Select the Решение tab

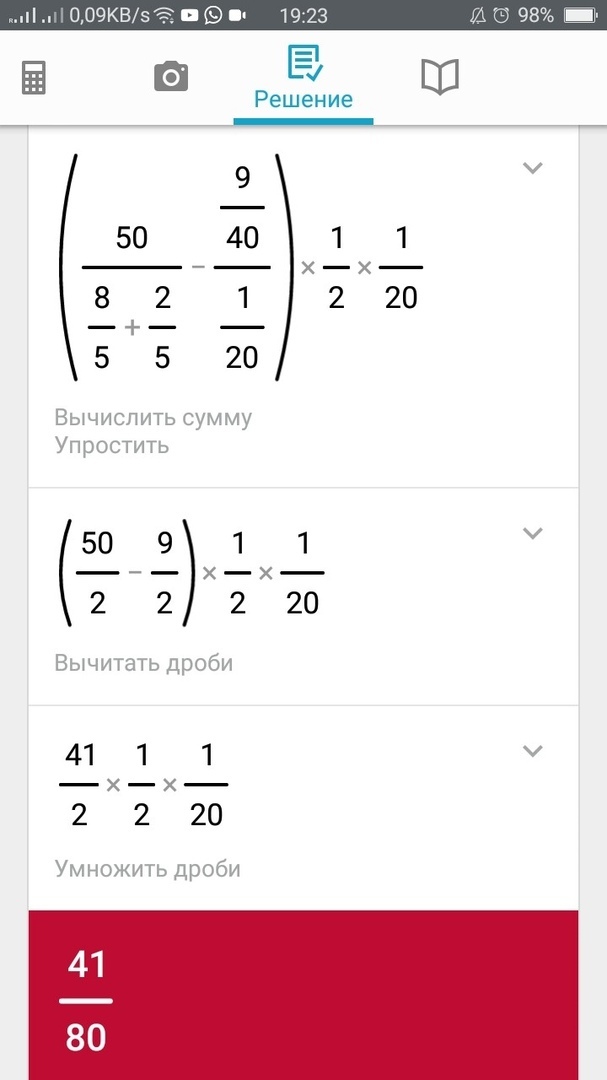click(x=303, y=78)
